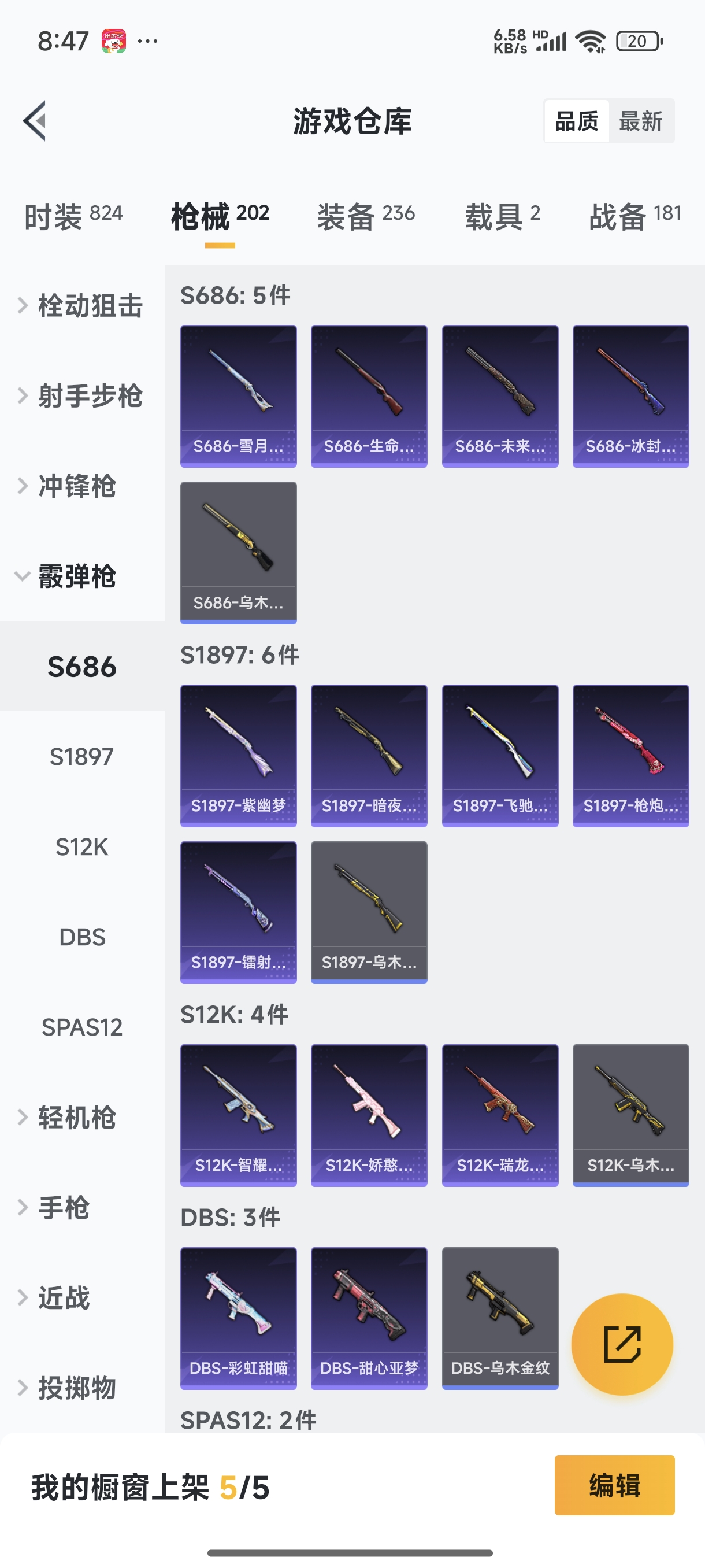705x1568 pixels.
Task: Open the S686-雪月 skin tile
Action: (x=239, y=395)
